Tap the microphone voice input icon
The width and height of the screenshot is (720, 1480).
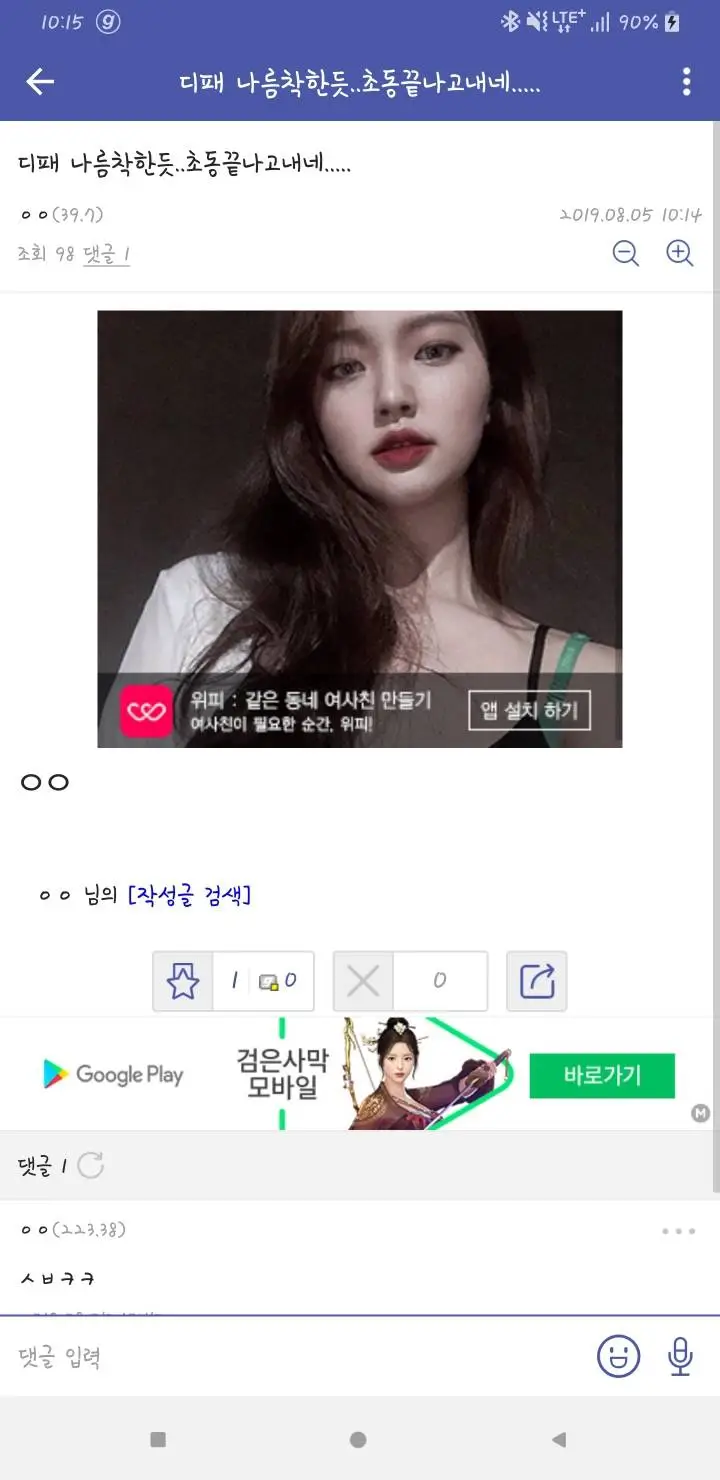point(682,1356)
